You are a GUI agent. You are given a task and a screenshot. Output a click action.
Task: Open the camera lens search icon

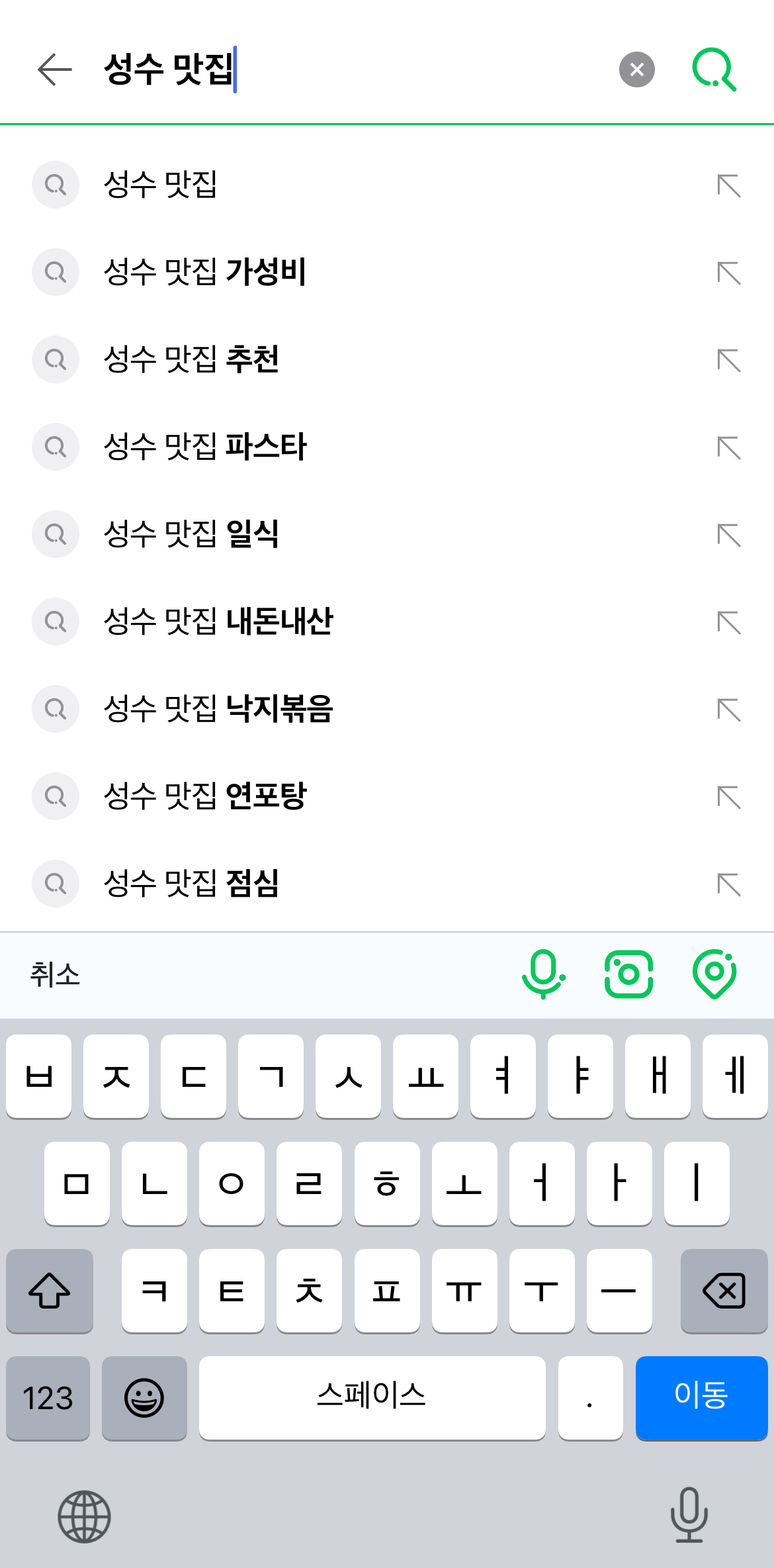pos(628,974)
